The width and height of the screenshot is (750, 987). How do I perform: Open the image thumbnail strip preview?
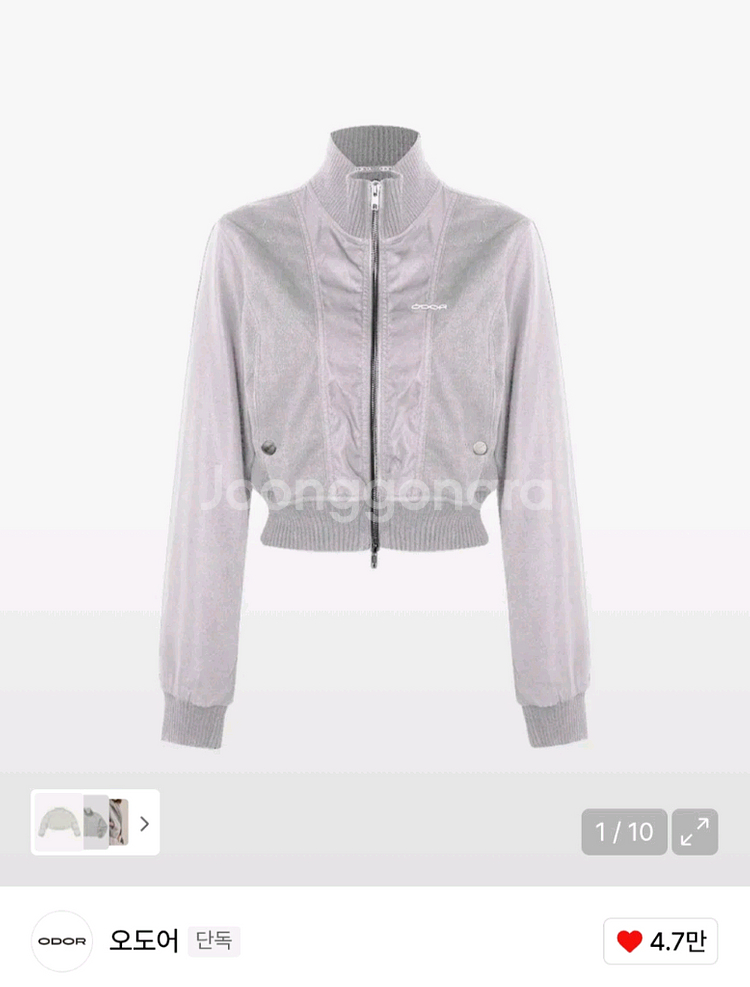click(x=95, y=823)
